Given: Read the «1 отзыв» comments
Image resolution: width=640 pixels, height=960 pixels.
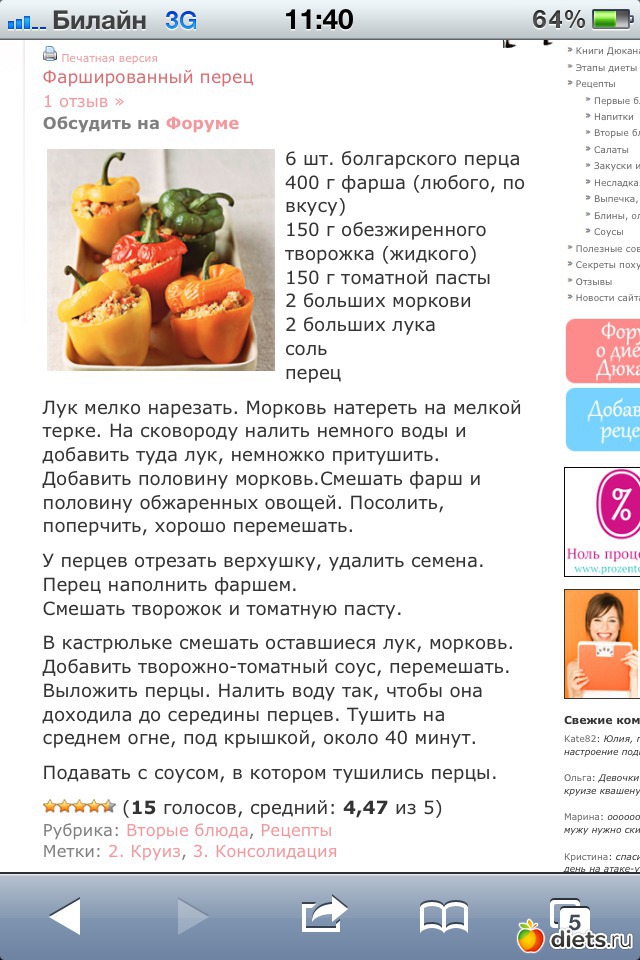Looking at the screenshot, I should pyautogui.click(x=83, y=101).
